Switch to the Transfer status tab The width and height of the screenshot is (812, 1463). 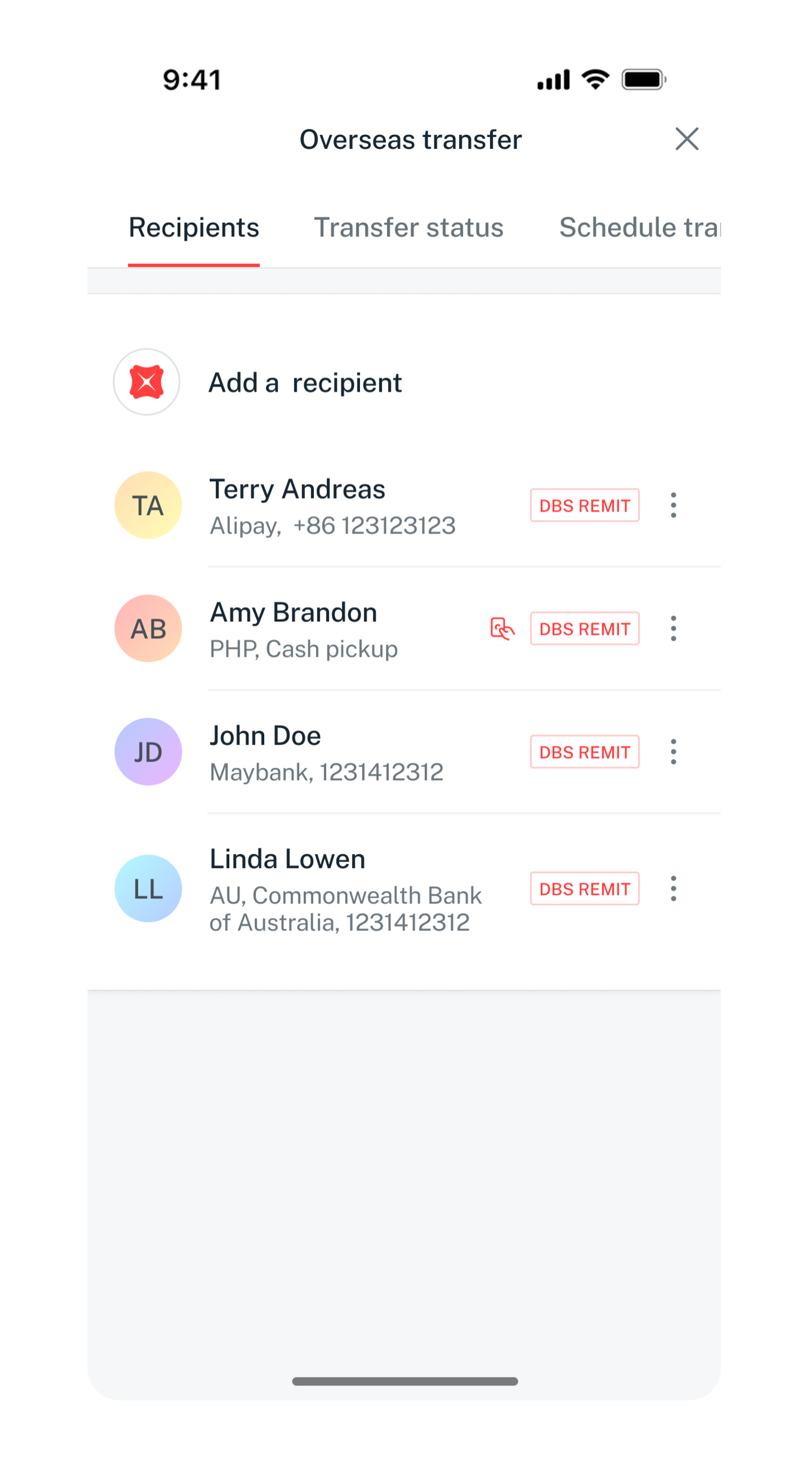408,228
